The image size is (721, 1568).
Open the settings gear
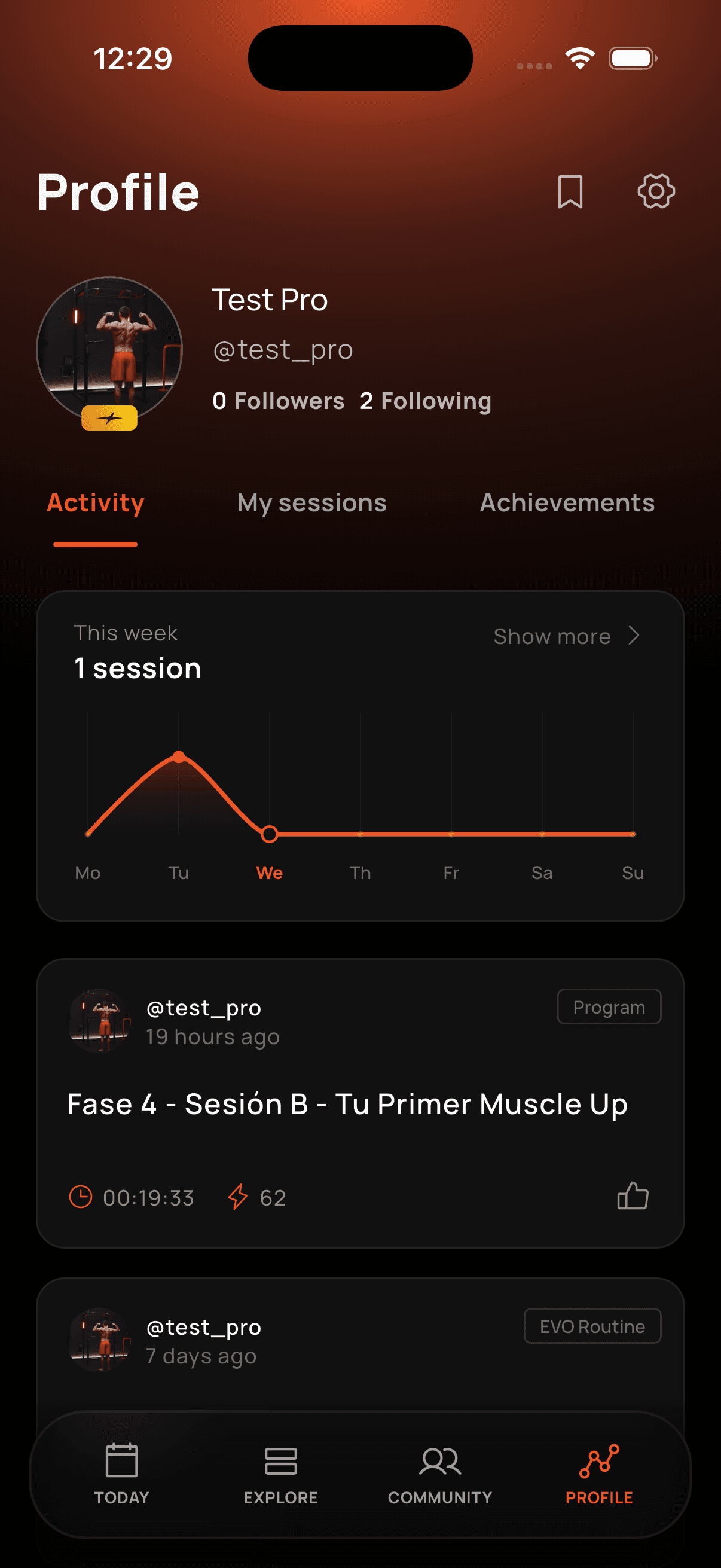(x=656, y=191)
